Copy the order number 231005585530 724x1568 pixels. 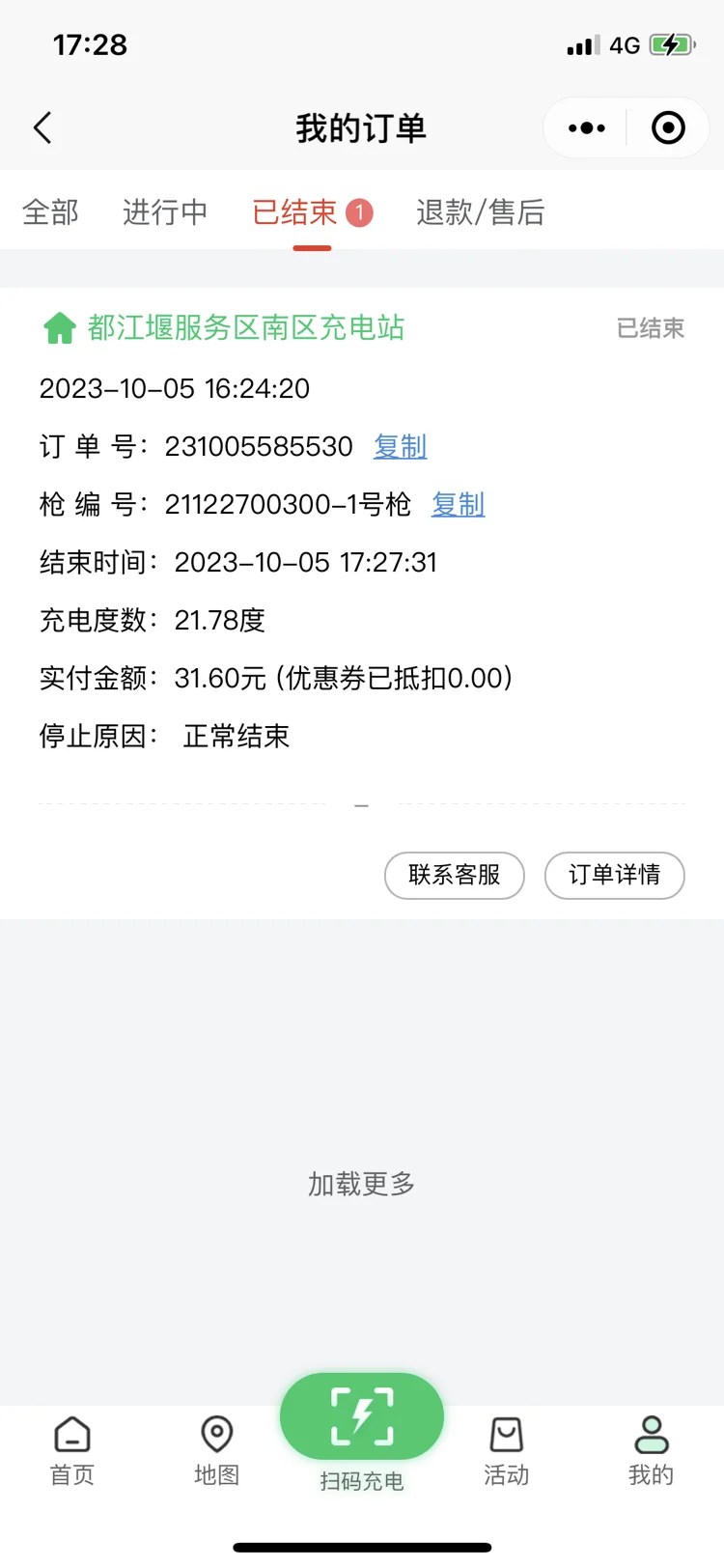[x=401, y=446]
